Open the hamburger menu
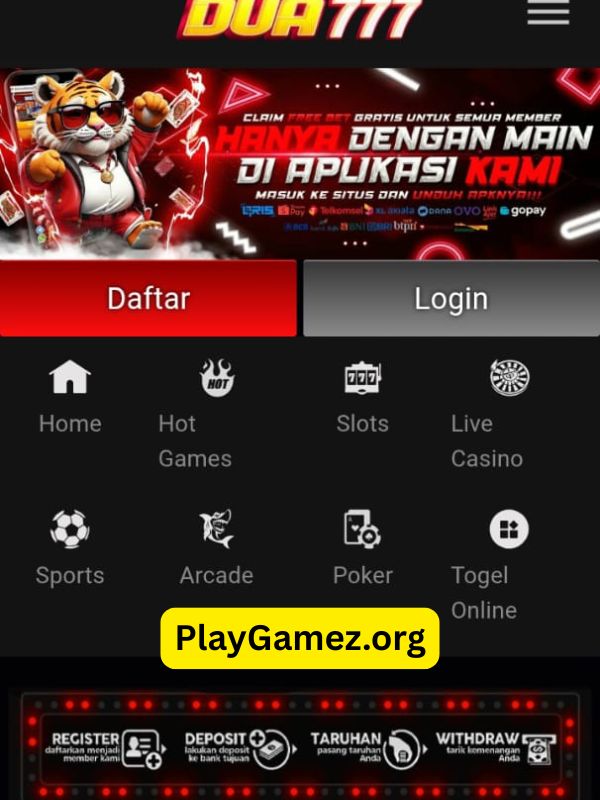Viewport: 600px width, 800px height. click(x=548, y=12)
